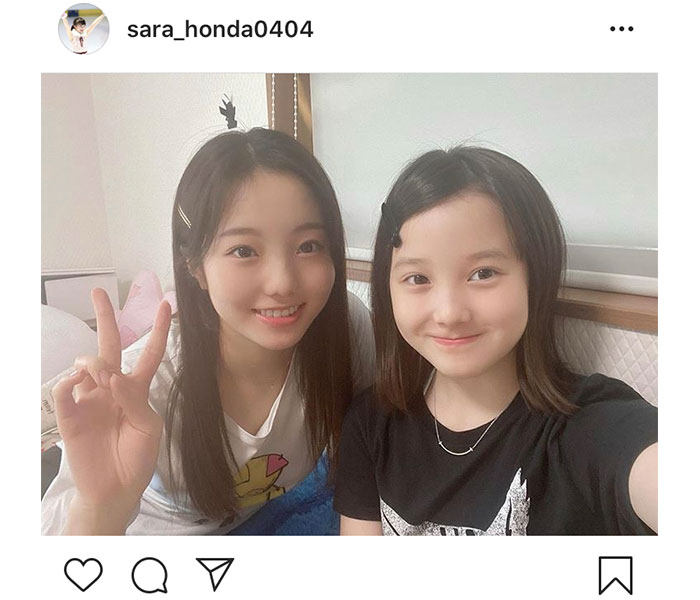
Task: Open the posted selfie photo
Action: 349,303
